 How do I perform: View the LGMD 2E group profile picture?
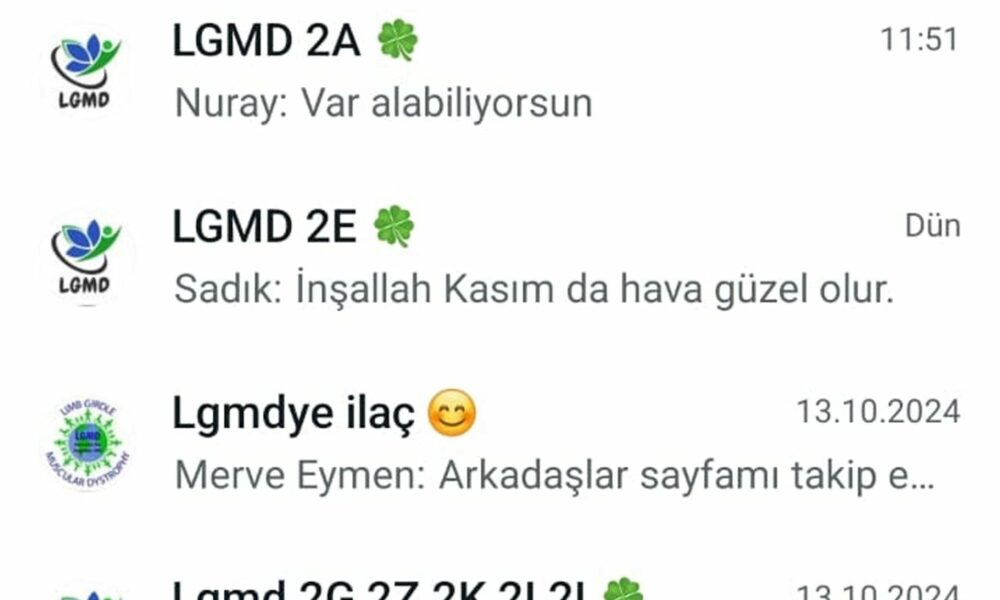(87, 258)
